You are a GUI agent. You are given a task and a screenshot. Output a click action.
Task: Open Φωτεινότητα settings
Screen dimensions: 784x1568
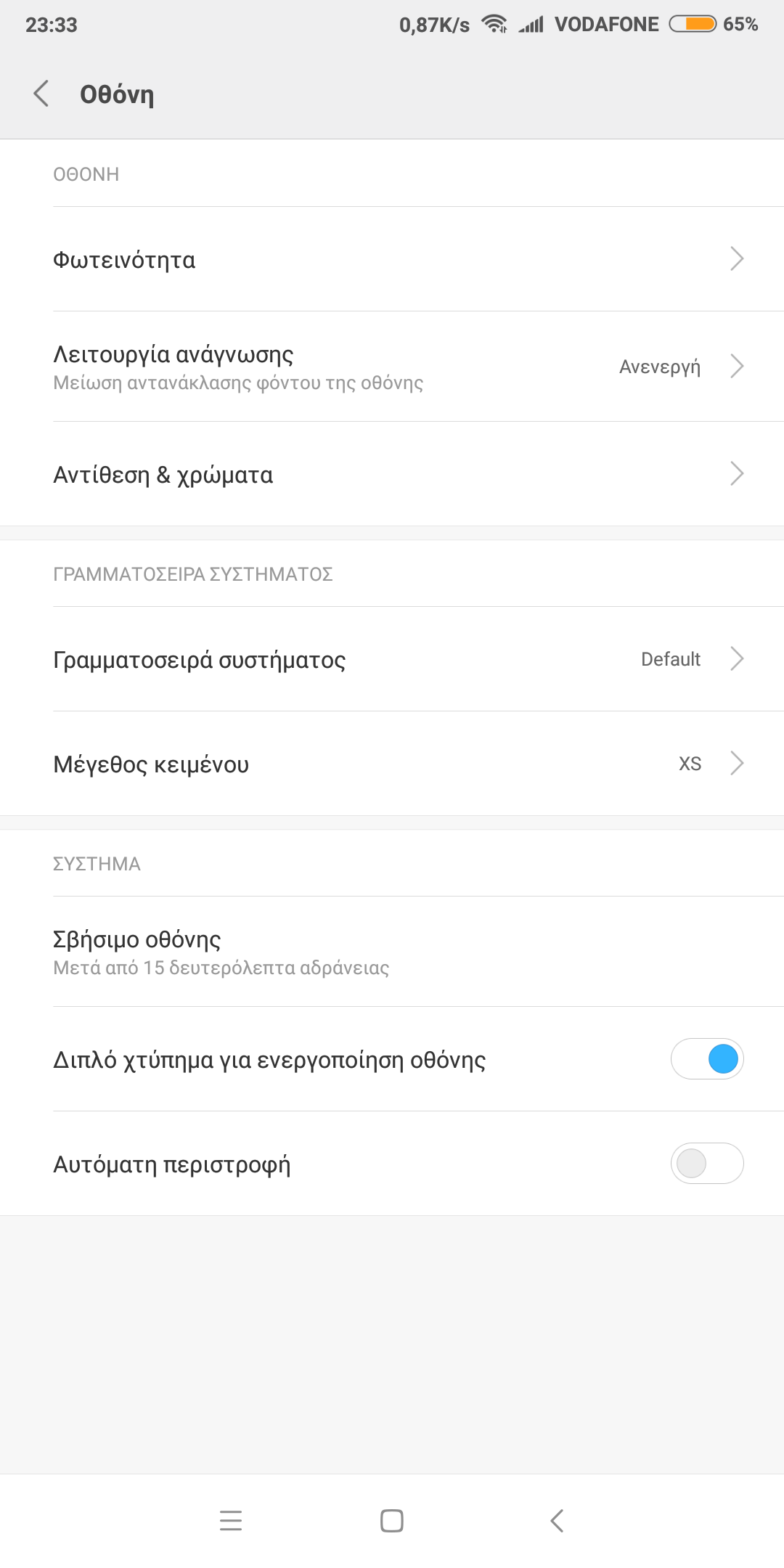tap(392, 259)
